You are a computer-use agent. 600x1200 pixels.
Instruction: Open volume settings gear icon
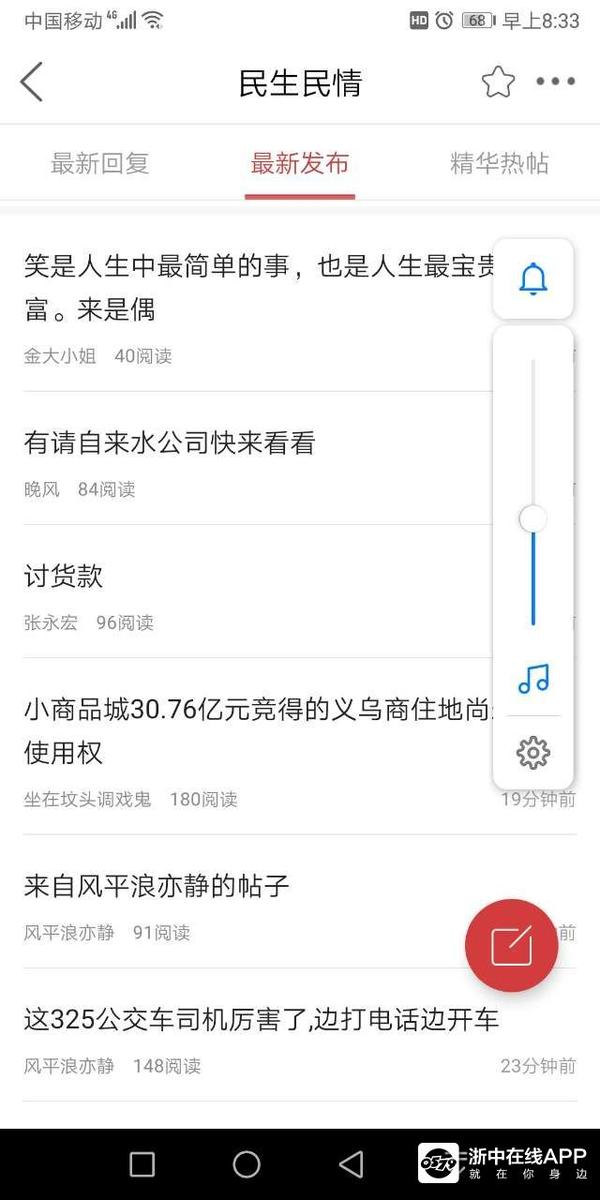[x=533, y=752]
